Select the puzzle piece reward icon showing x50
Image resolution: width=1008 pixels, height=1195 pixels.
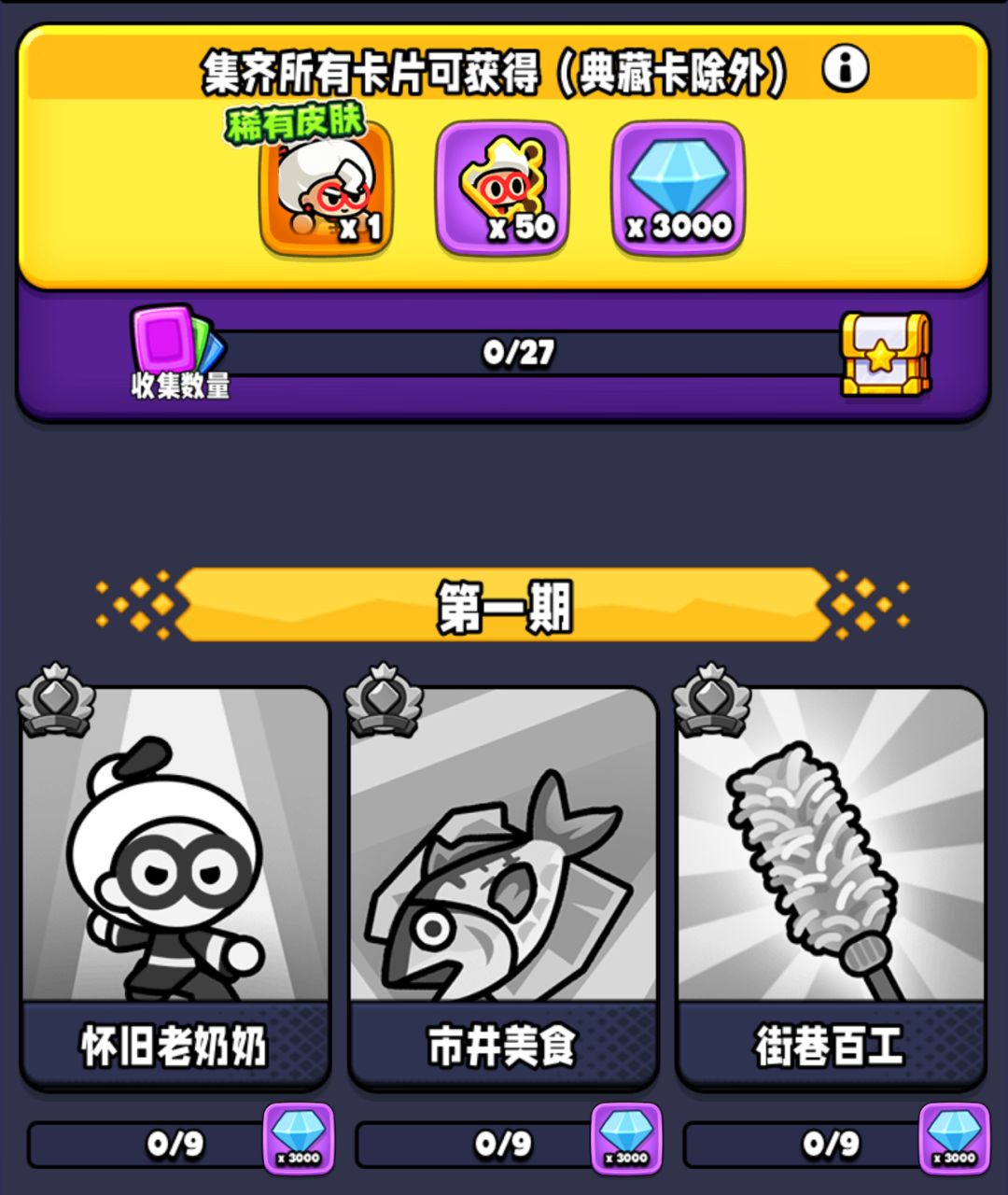point(502,190)
